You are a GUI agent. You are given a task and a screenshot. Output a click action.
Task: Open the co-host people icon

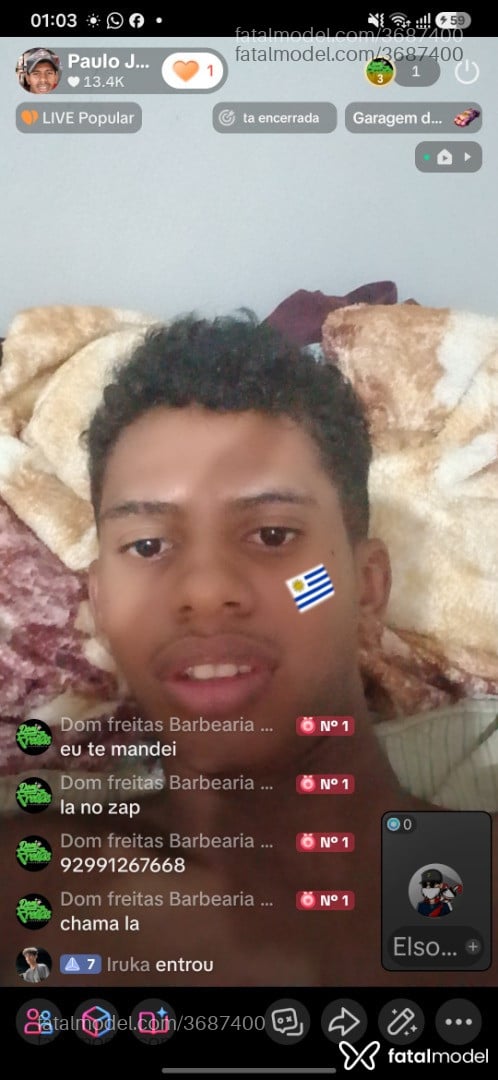click(x=39, y=1021)
